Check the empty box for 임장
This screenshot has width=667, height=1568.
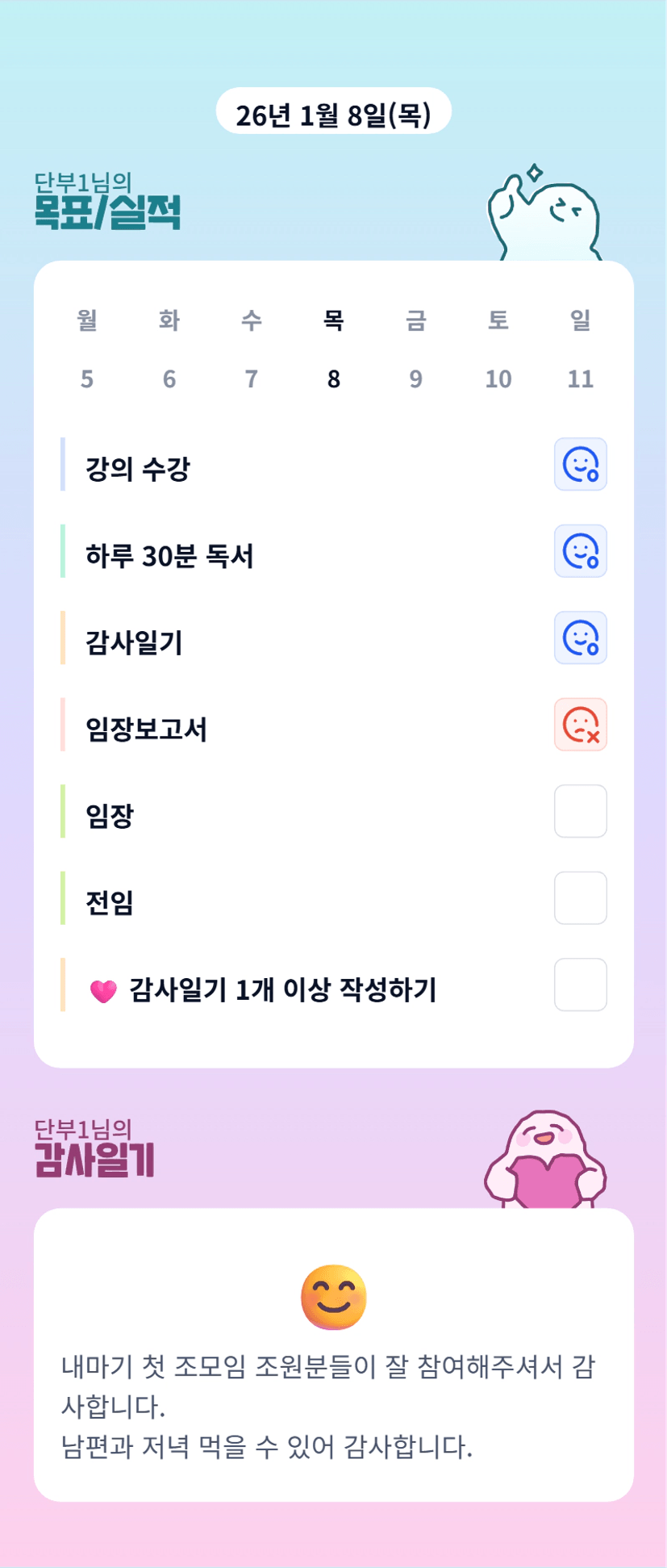coord(580,811)
